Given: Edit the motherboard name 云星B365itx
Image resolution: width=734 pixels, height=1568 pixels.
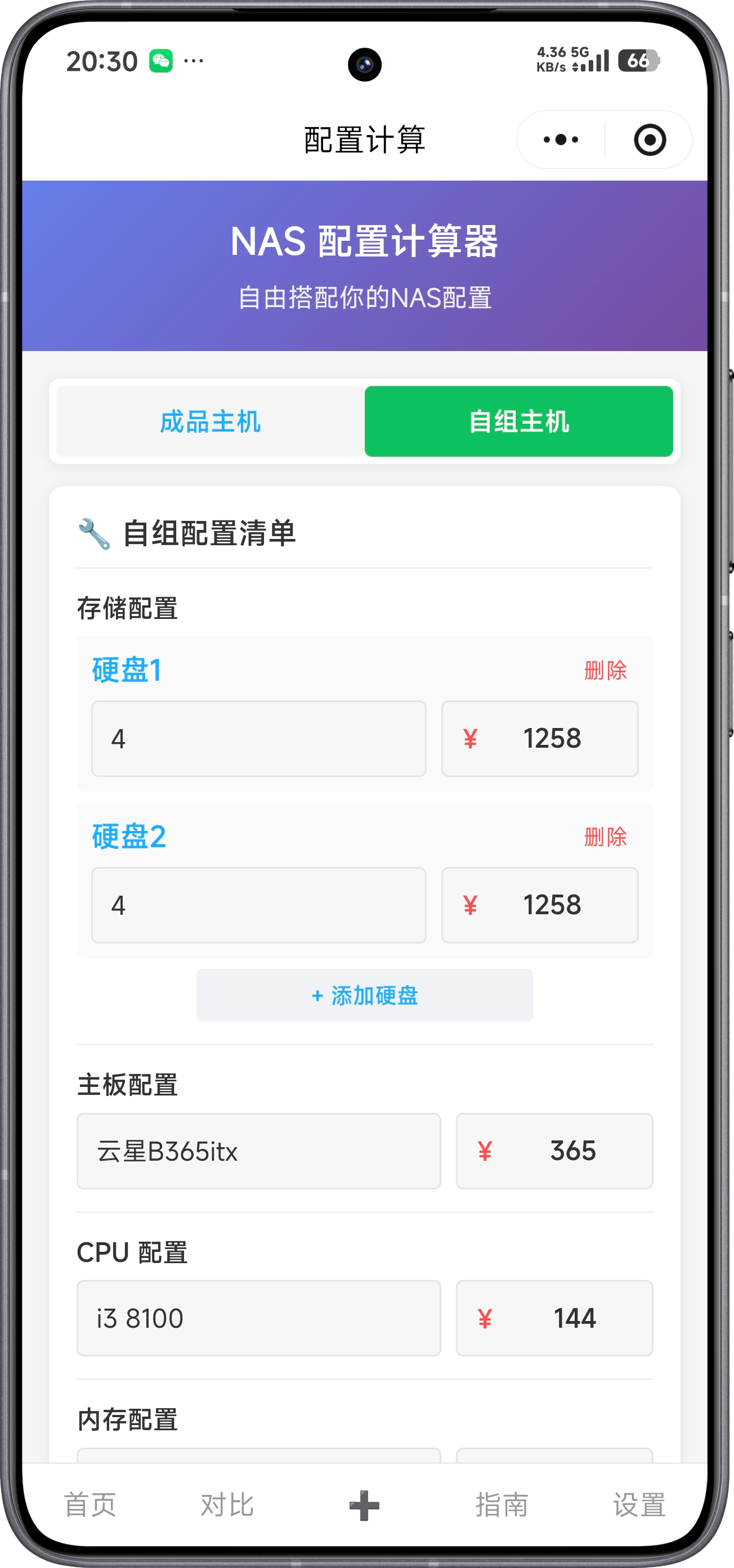Looking at the screenshot, I should 258,1151.
